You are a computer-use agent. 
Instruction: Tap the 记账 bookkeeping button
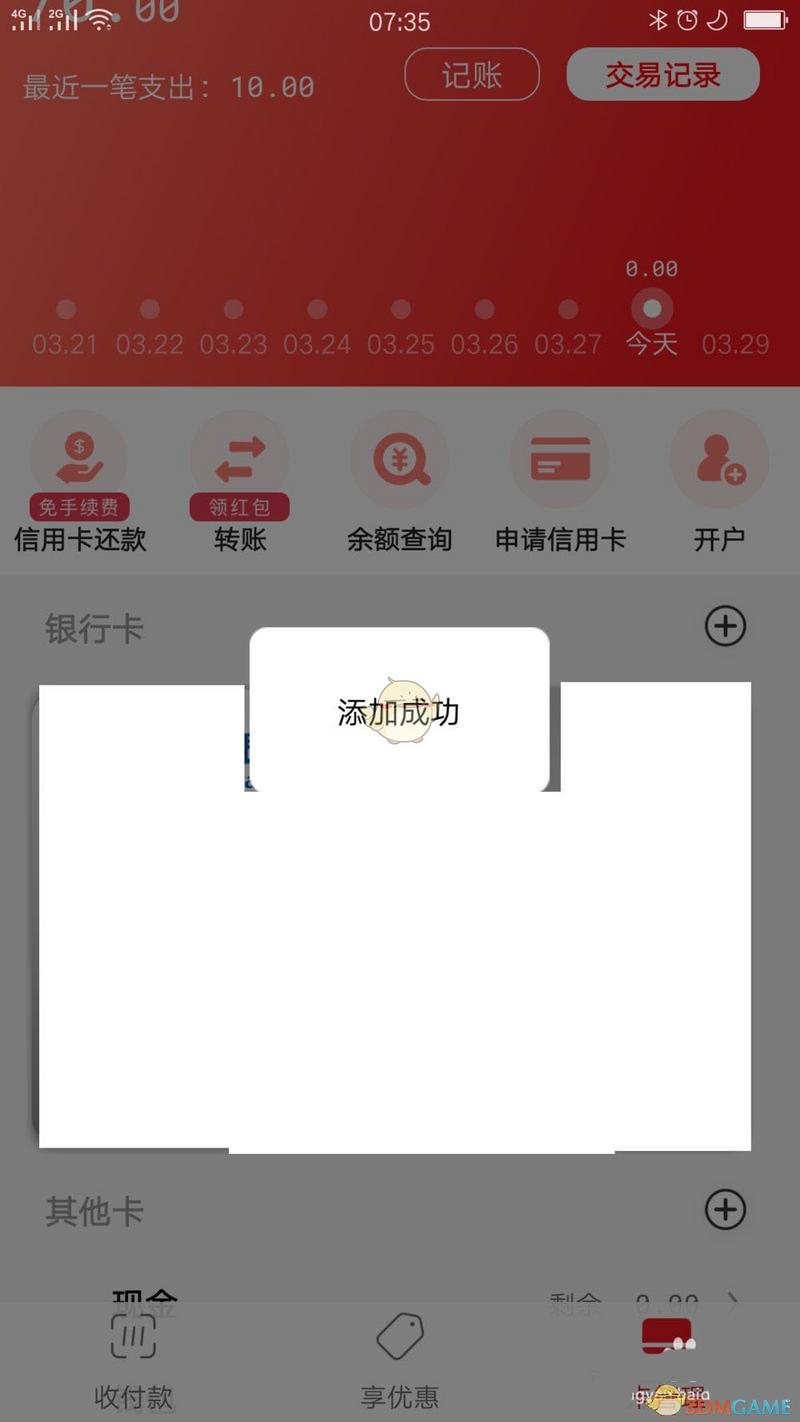pyautogui.click(x=471, y=75)
